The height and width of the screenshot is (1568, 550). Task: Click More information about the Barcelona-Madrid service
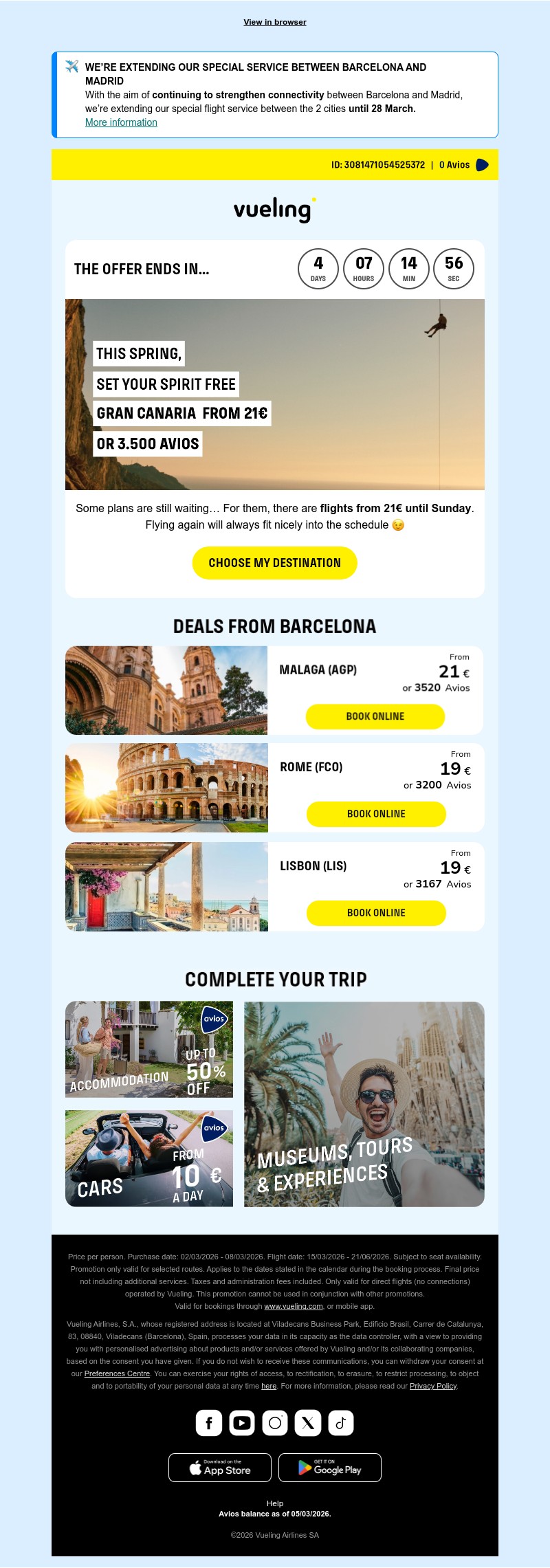(120, 122)
